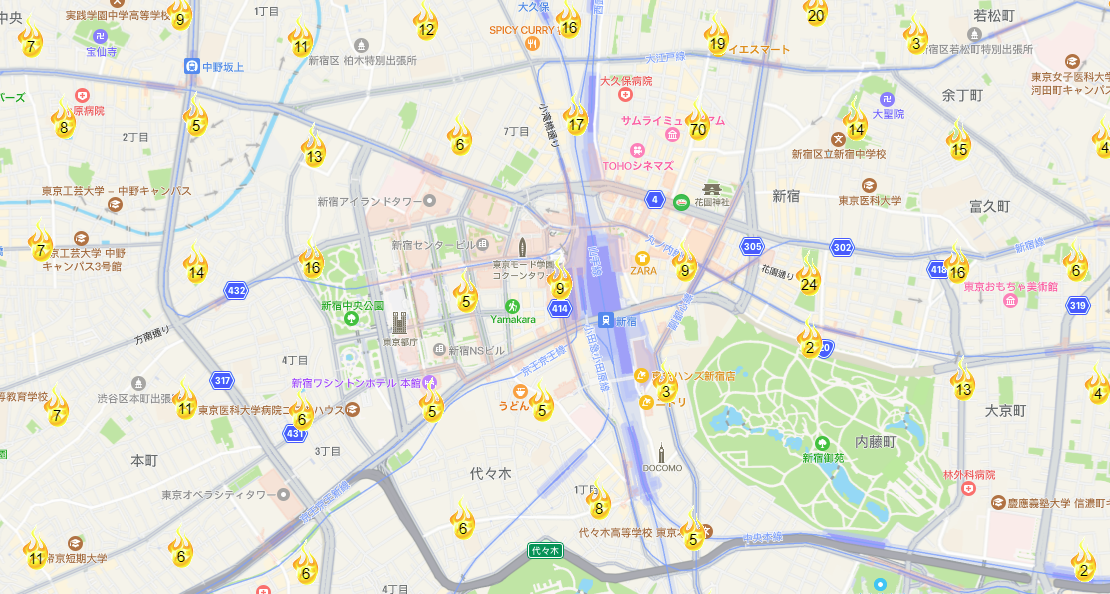
Task: Select the flame marker numbered 17
Action: 576,120
